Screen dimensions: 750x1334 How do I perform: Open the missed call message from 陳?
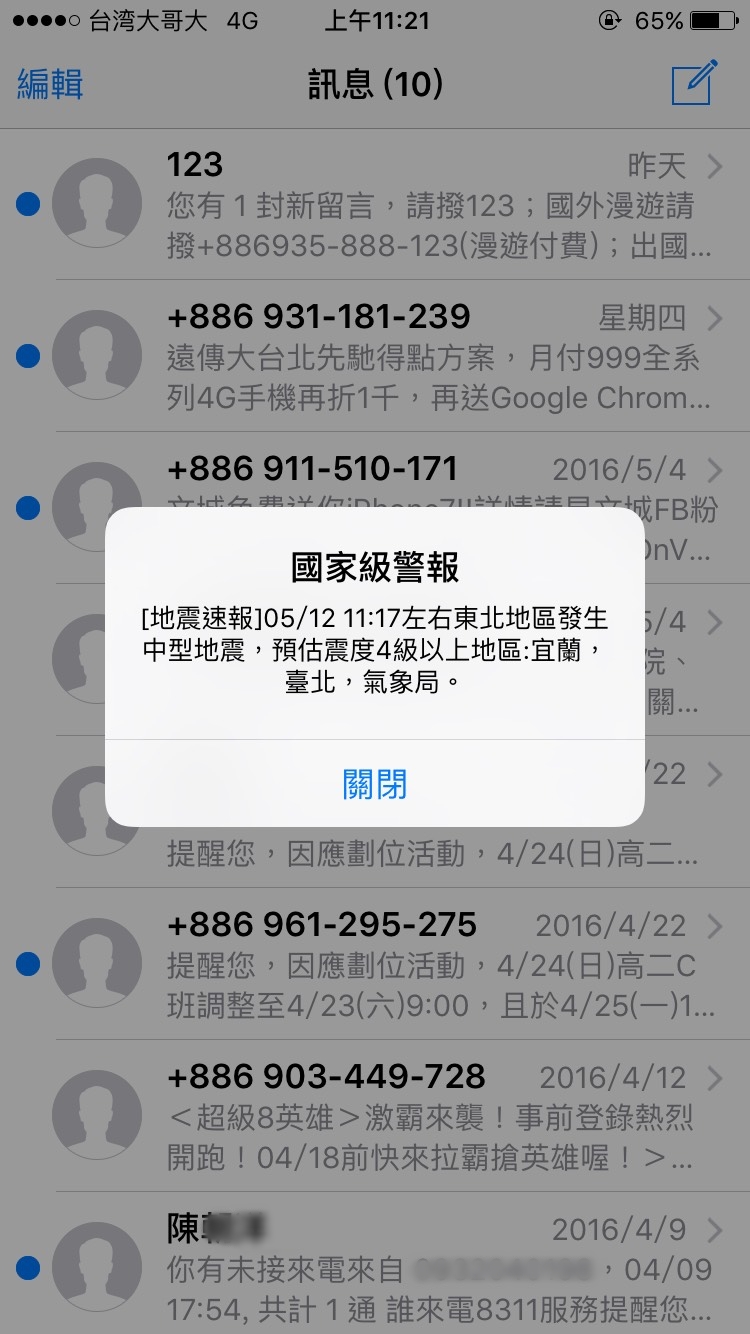tap(375, 1264)
